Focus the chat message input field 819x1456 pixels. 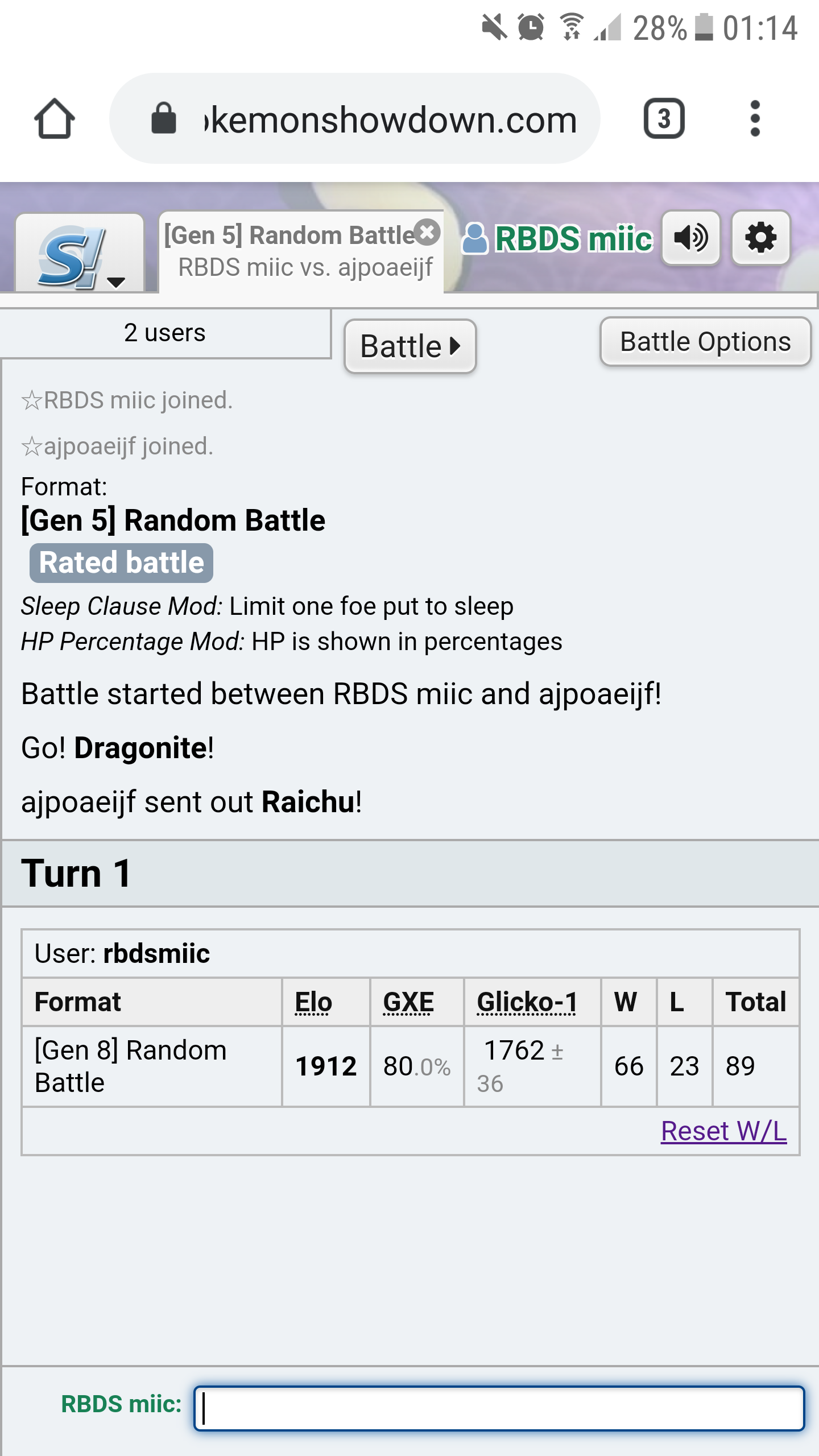point(498,1408)
